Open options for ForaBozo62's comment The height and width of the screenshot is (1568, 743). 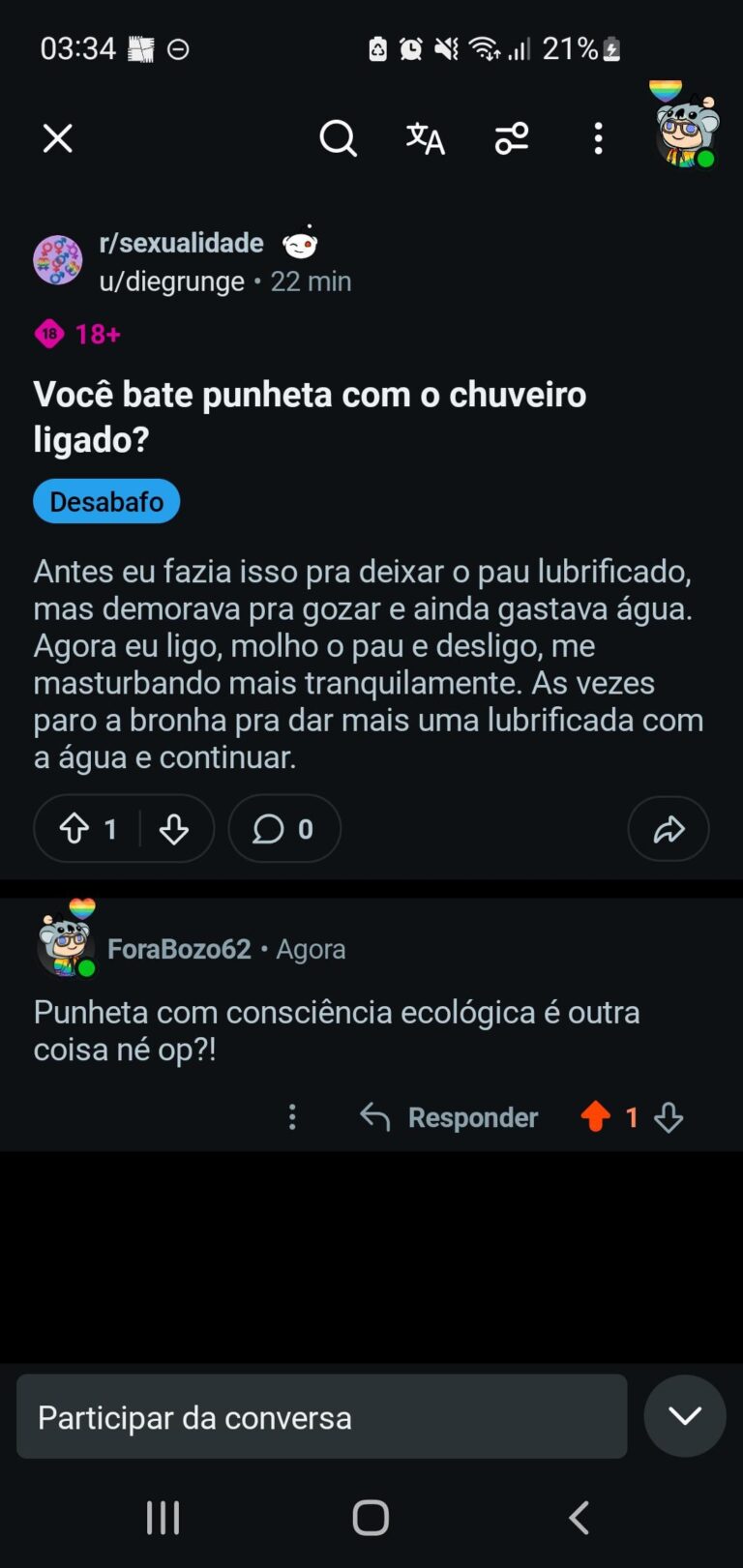292,1117
